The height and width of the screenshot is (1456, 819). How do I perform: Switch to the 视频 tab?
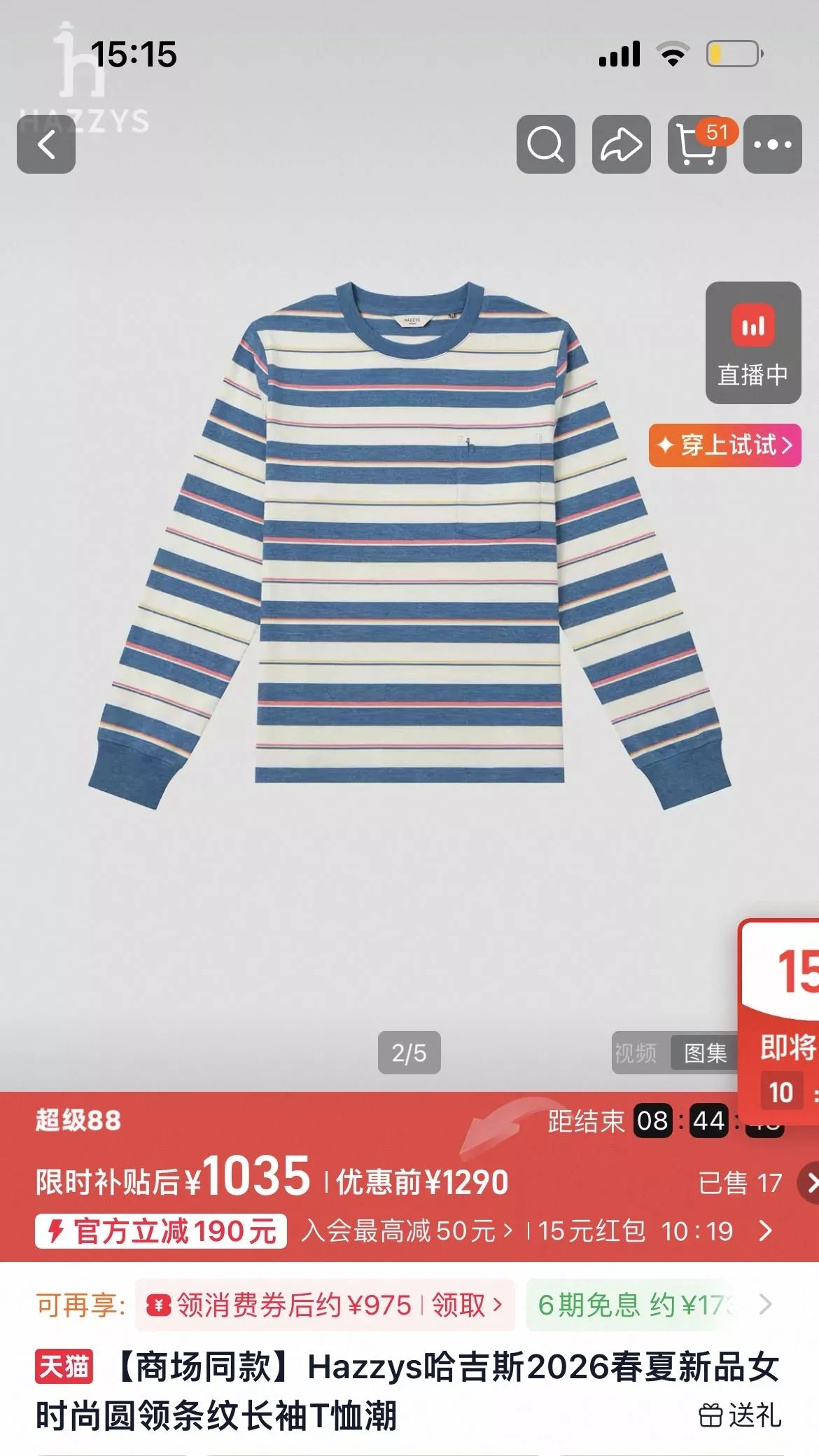click(636, 1053)
